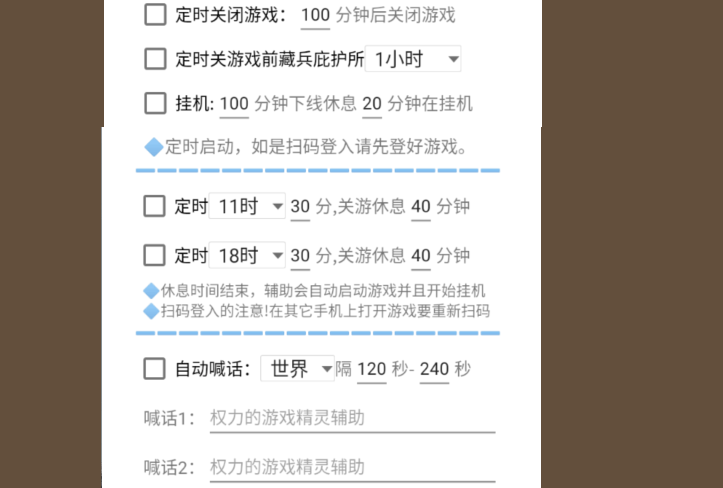Edit 挂机 rest minutes field showing 20
The width and height of the screenshot is (723, 488).
tap(372, 104)
